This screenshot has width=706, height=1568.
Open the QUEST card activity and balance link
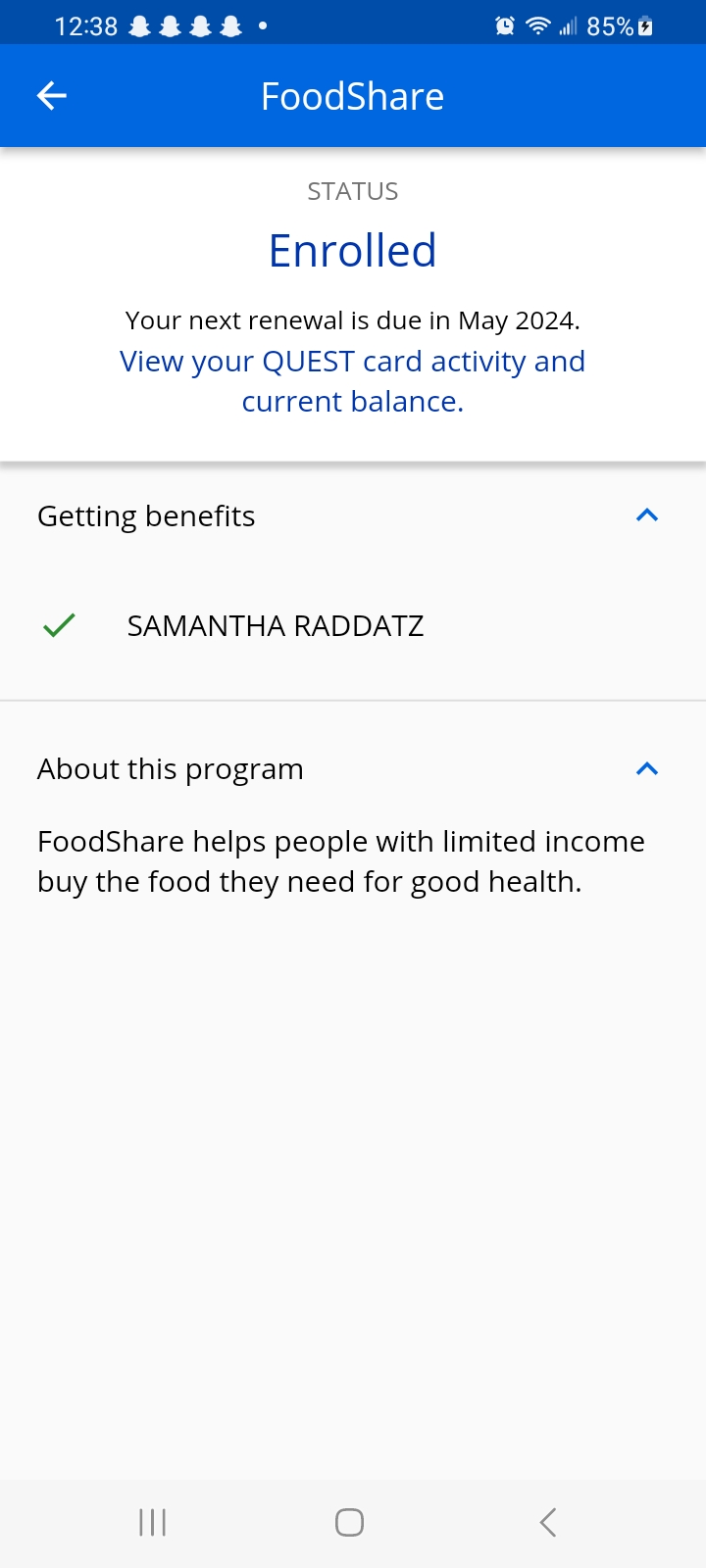pyautogui.click(x=353, y=381)
